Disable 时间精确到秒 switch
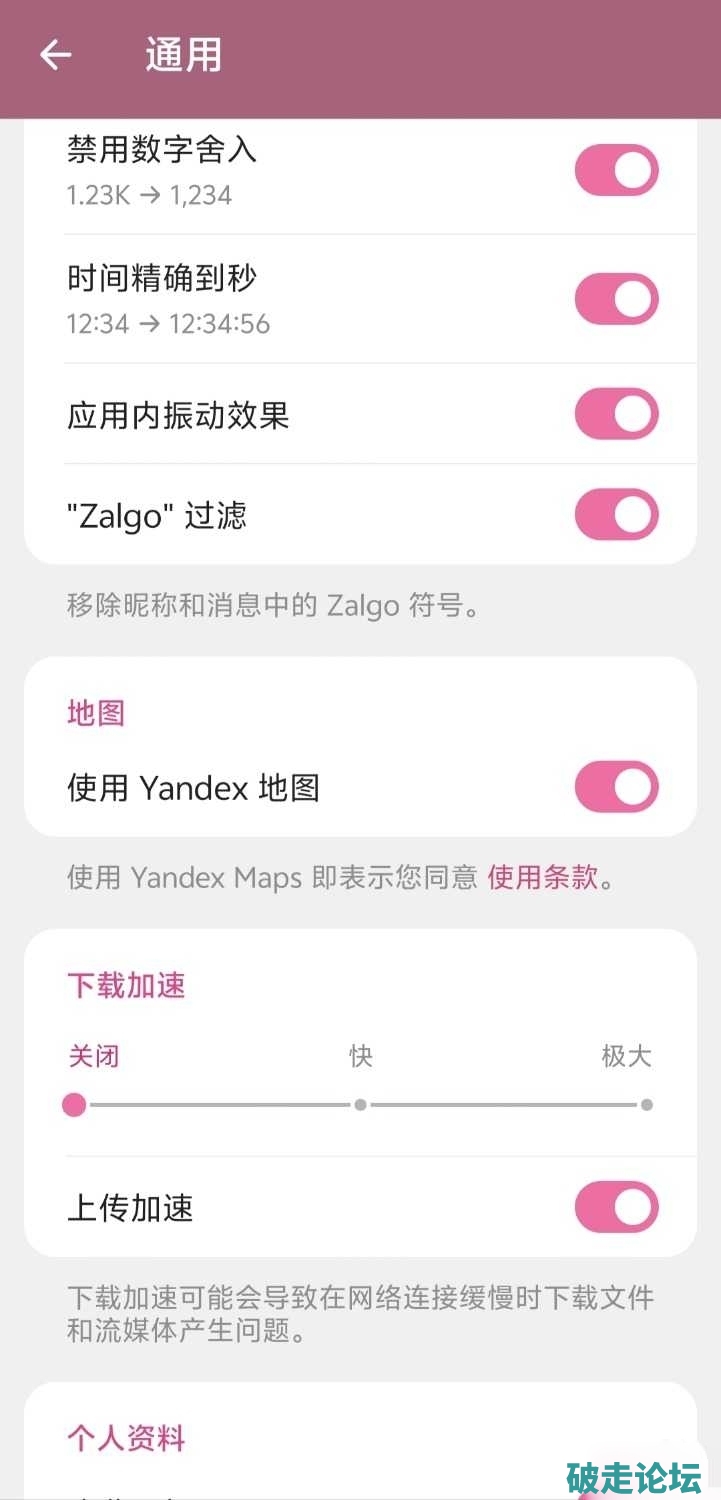721x1500 pixels. 616,299
